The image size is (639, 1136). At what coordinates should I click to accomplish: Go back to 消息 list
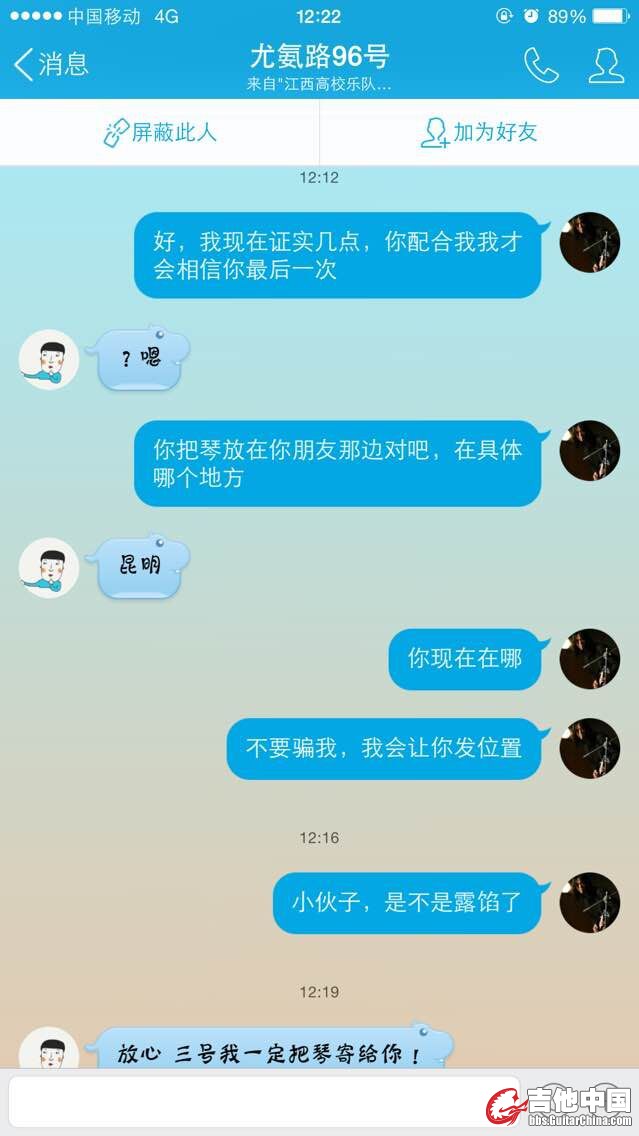50,64
